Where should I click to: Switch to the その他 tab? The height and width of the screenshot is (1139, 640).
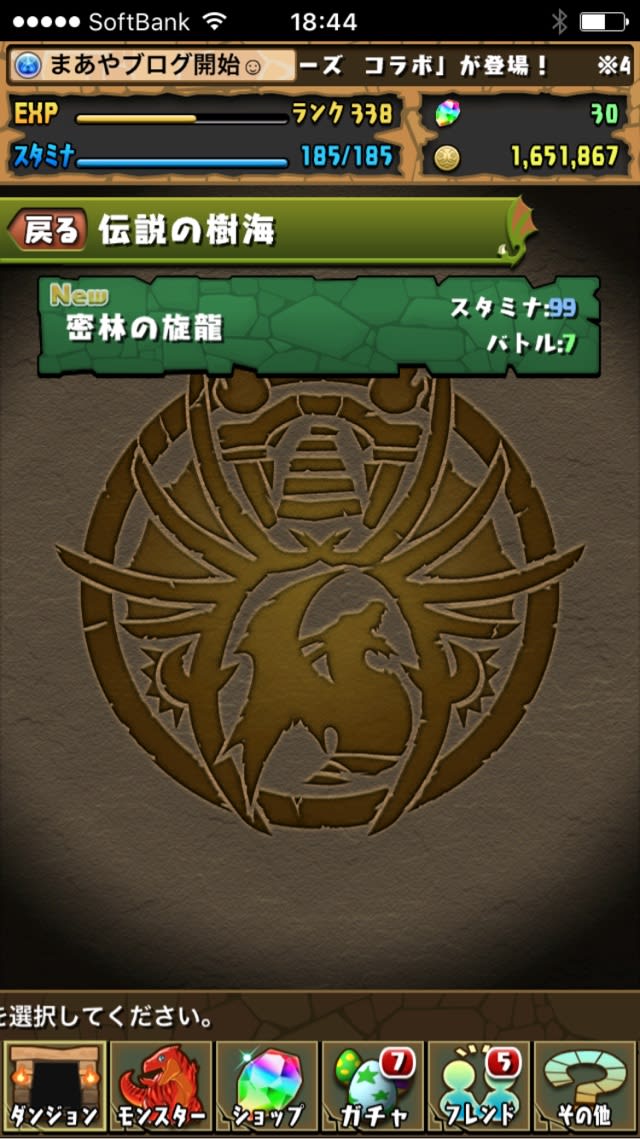point(586,1087)
